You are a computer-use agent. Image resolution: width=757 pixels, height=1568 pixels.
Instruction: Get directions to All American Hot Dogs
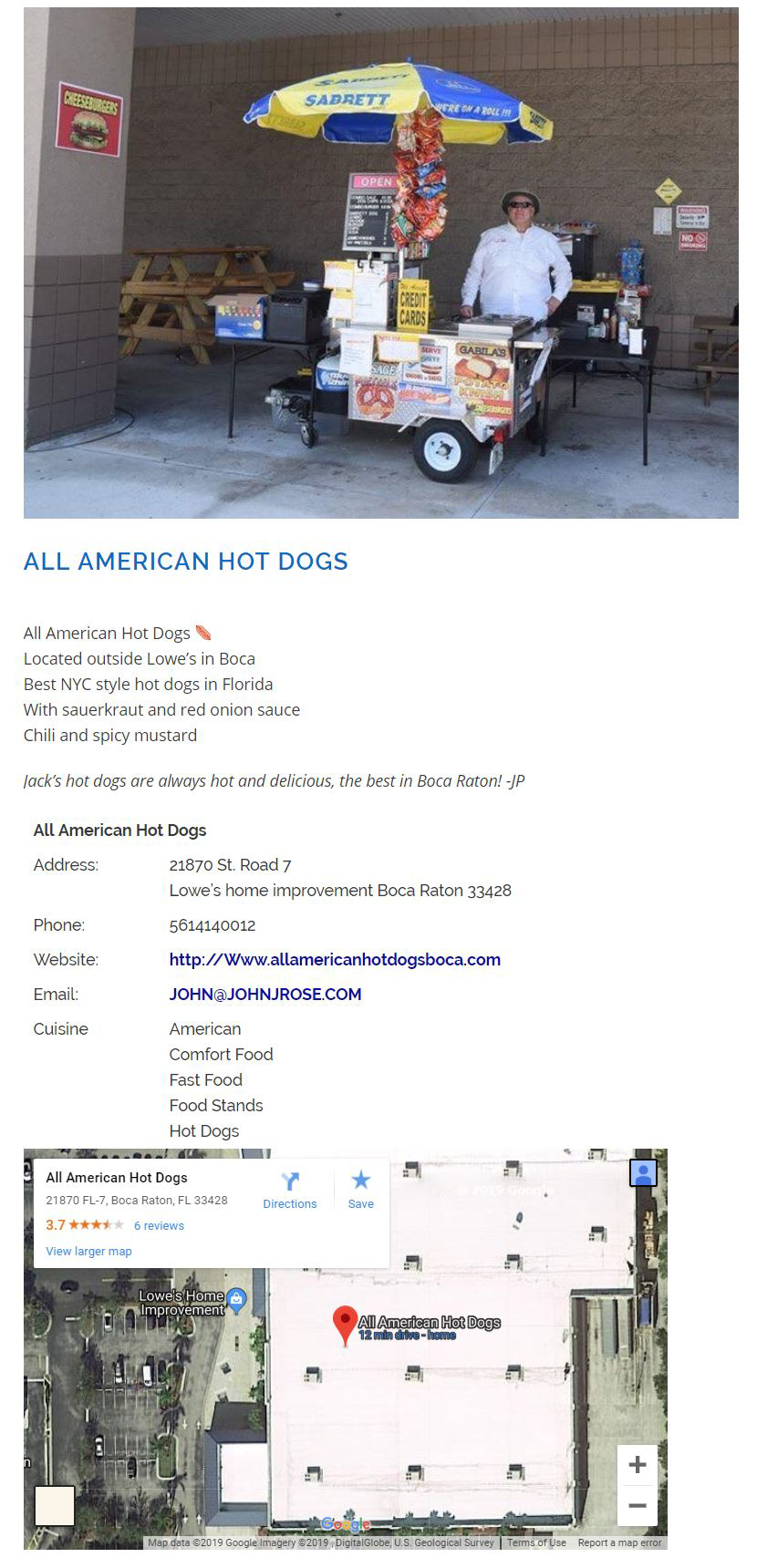[290, 1190]
